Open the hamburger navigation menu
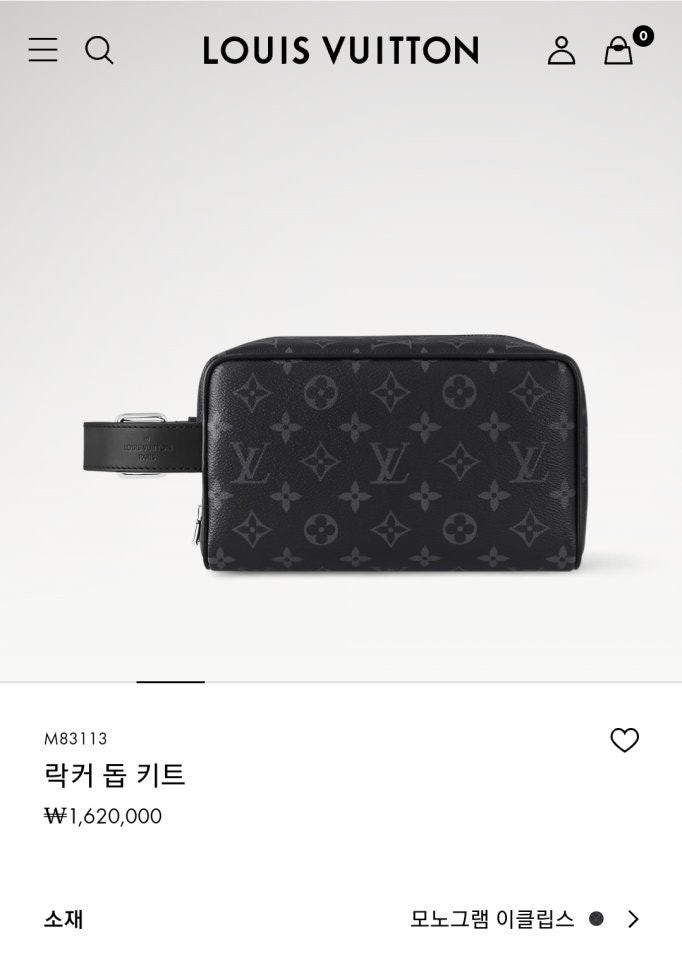The height and width of the screenshot is (960, 682). [x=43, y=50]
